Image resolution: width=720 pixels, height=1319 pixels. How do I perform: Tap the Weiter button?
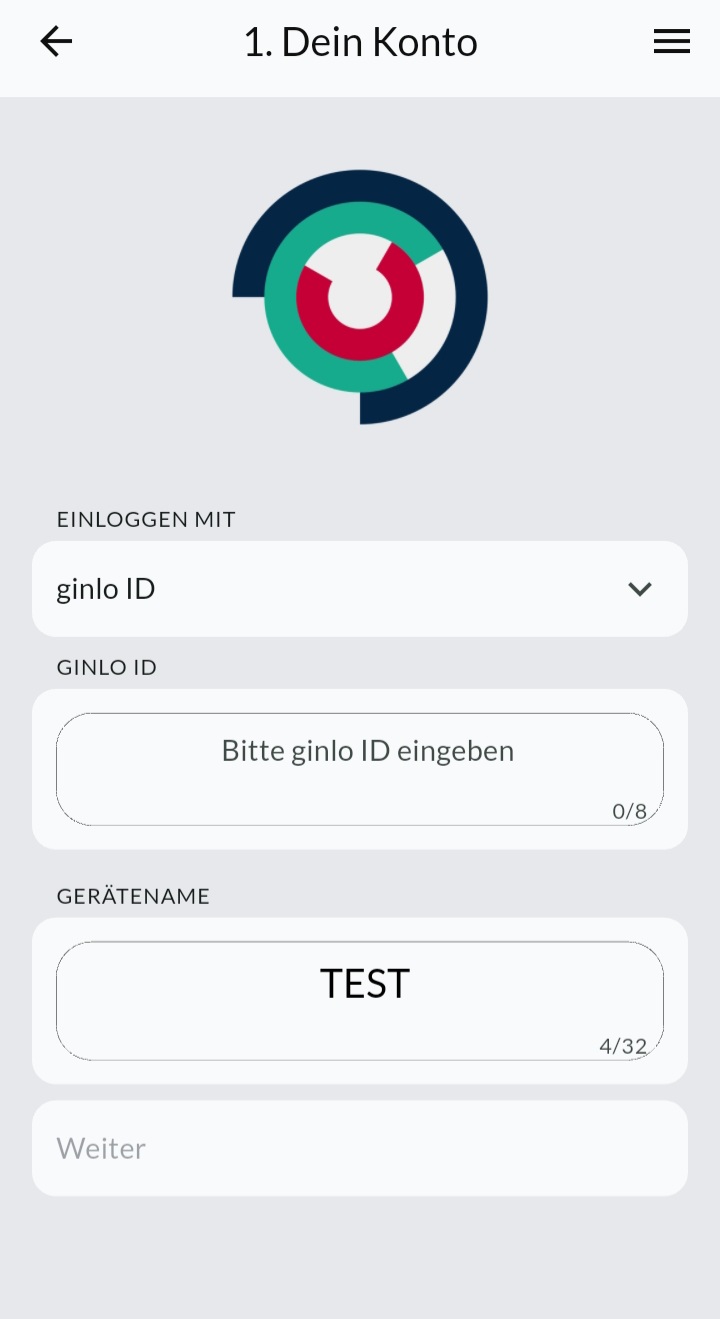(x=360, y=1148)
